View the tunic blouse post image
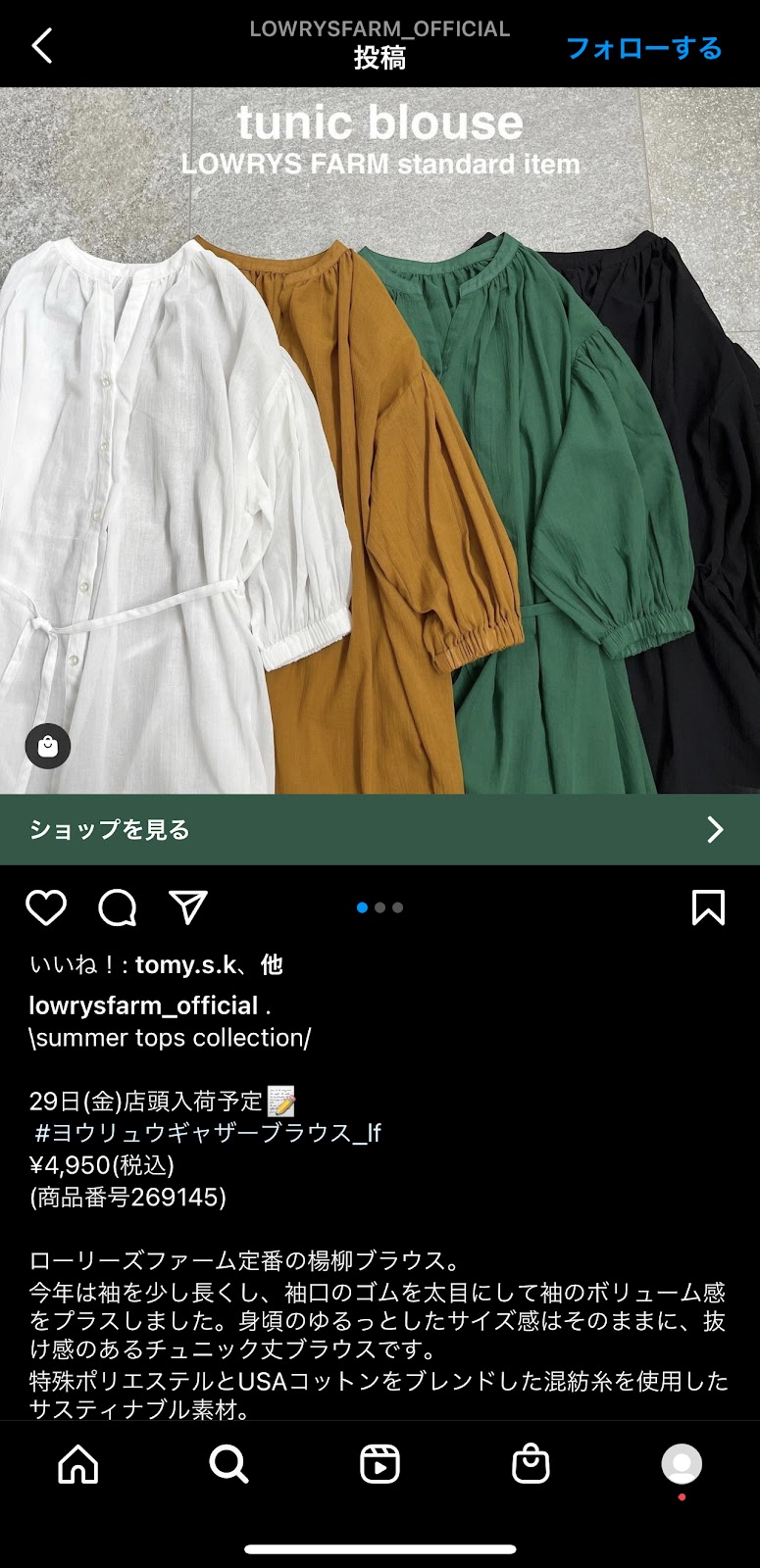Screen dimensions: 760x1568 [x=380, y=441]
